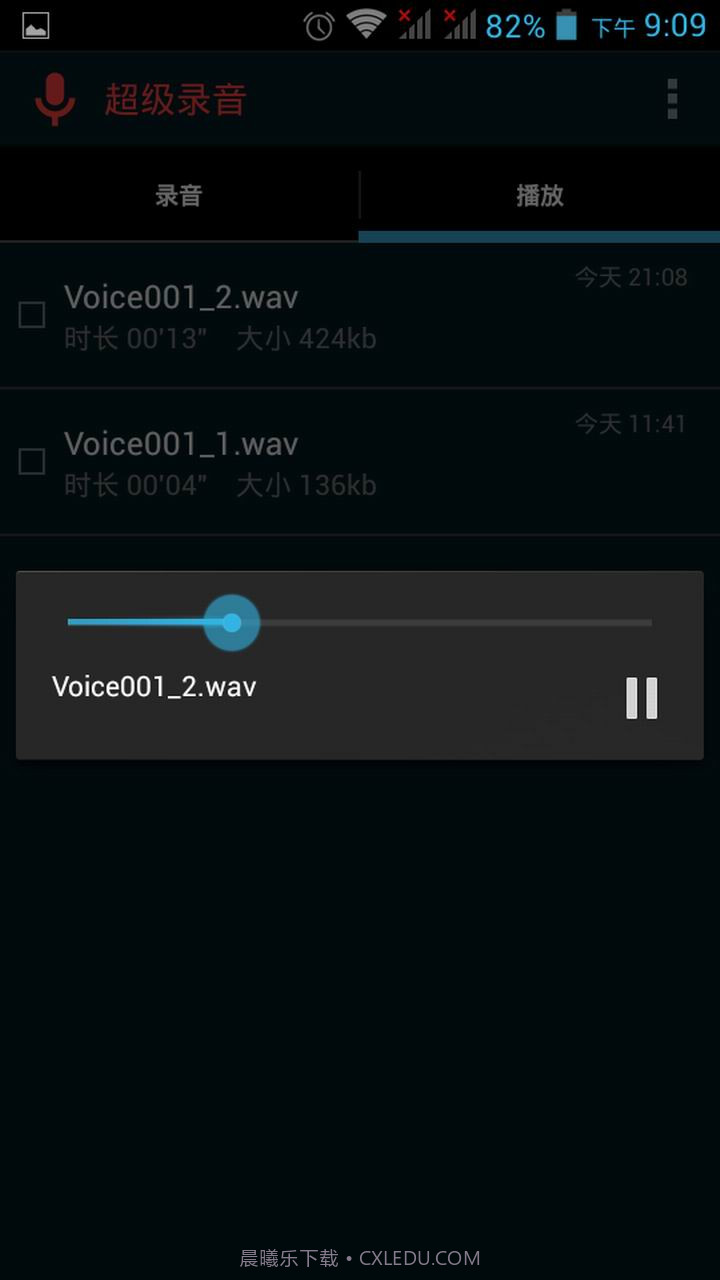720x1280 pixels.
Task: Switch to the 录音 recording tab
Action: pyautogui.click(x=178, y=196)
